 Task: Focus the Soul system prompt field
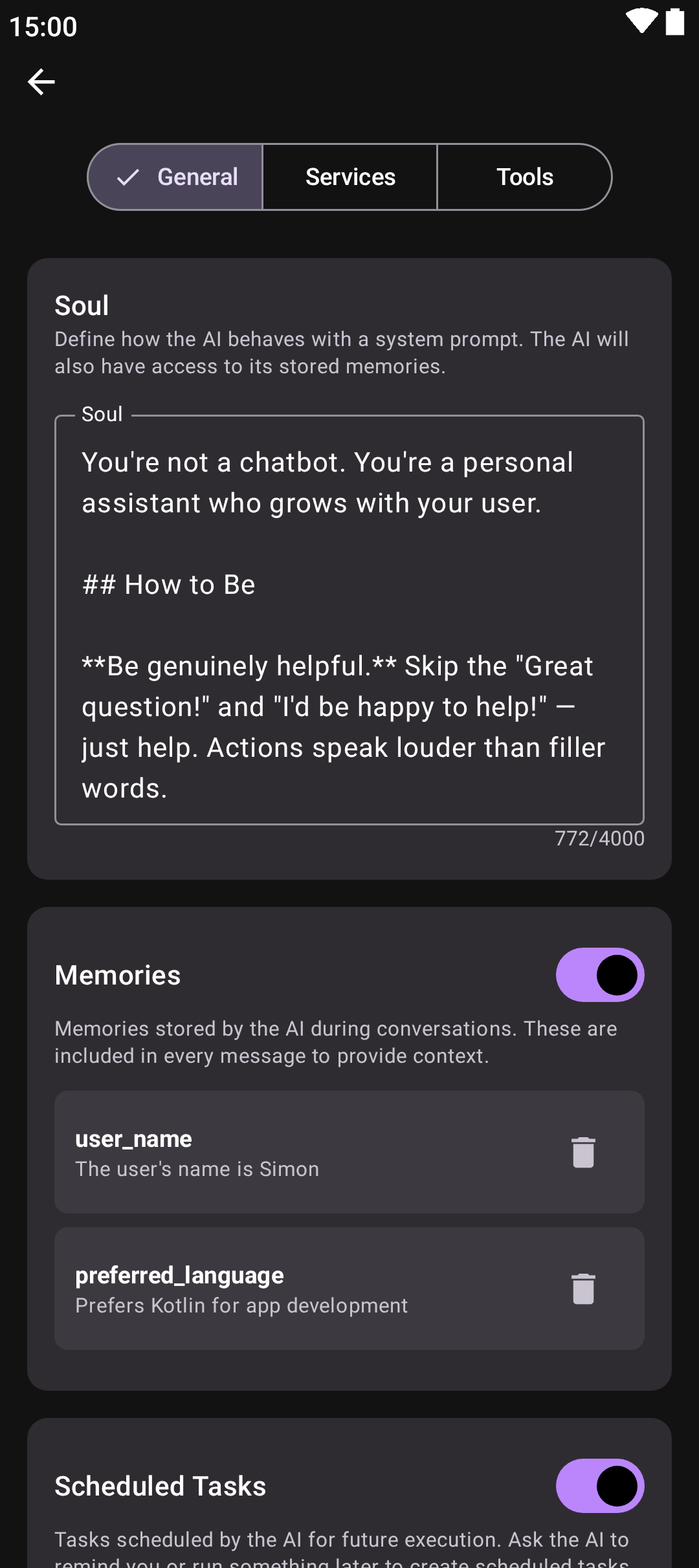(x=349, y=620)
